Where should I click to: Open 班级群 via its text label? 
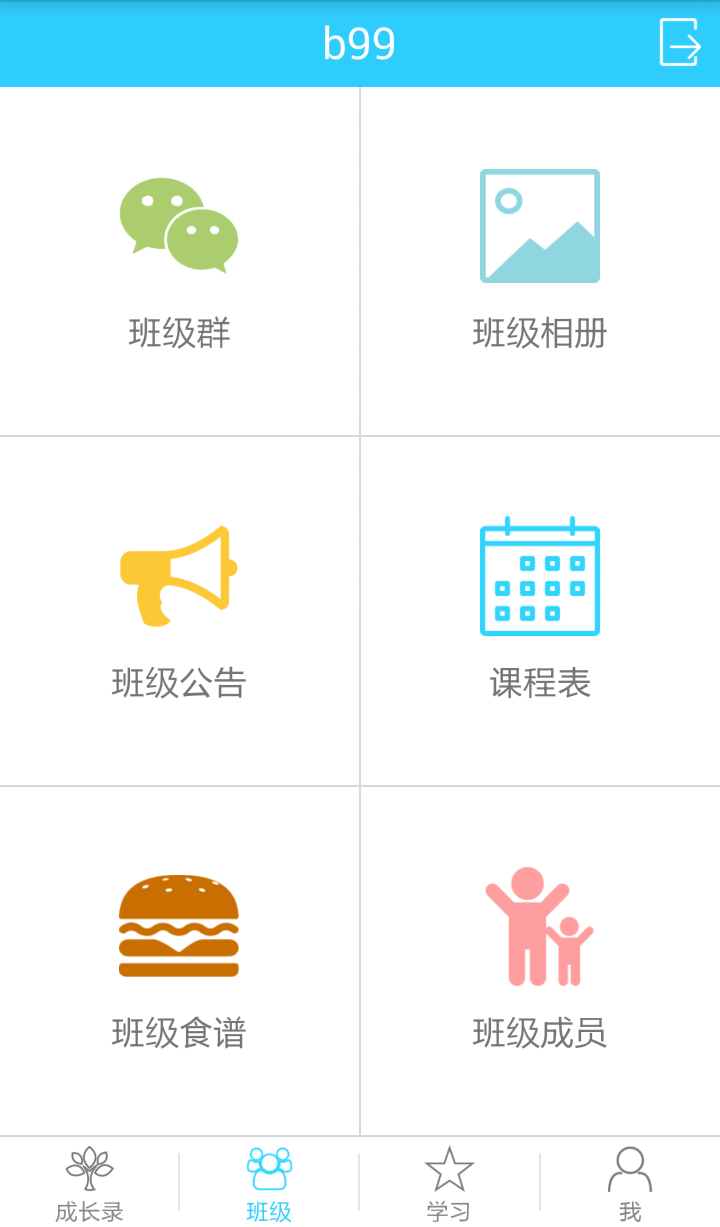pos(180,333)
